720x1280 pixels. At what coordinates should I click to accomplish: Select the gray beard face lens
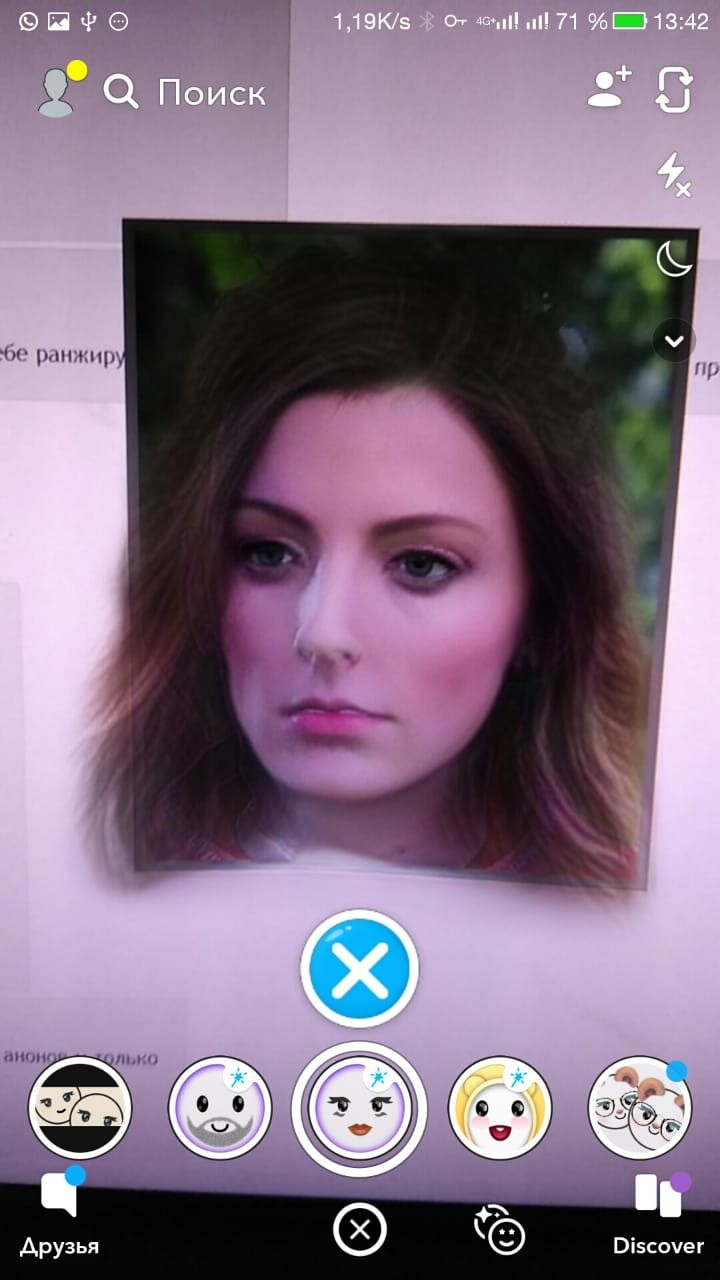pos(220,1108)
